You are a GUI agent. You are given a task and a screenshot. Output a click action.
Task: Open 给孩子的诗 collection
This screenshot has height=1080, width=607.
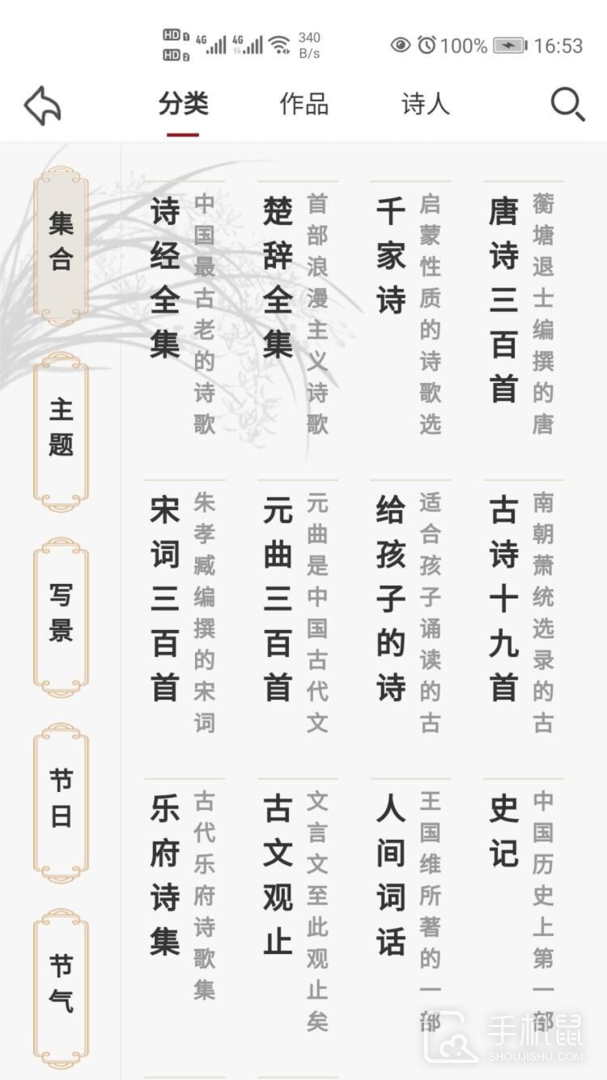tap(391, 598)
